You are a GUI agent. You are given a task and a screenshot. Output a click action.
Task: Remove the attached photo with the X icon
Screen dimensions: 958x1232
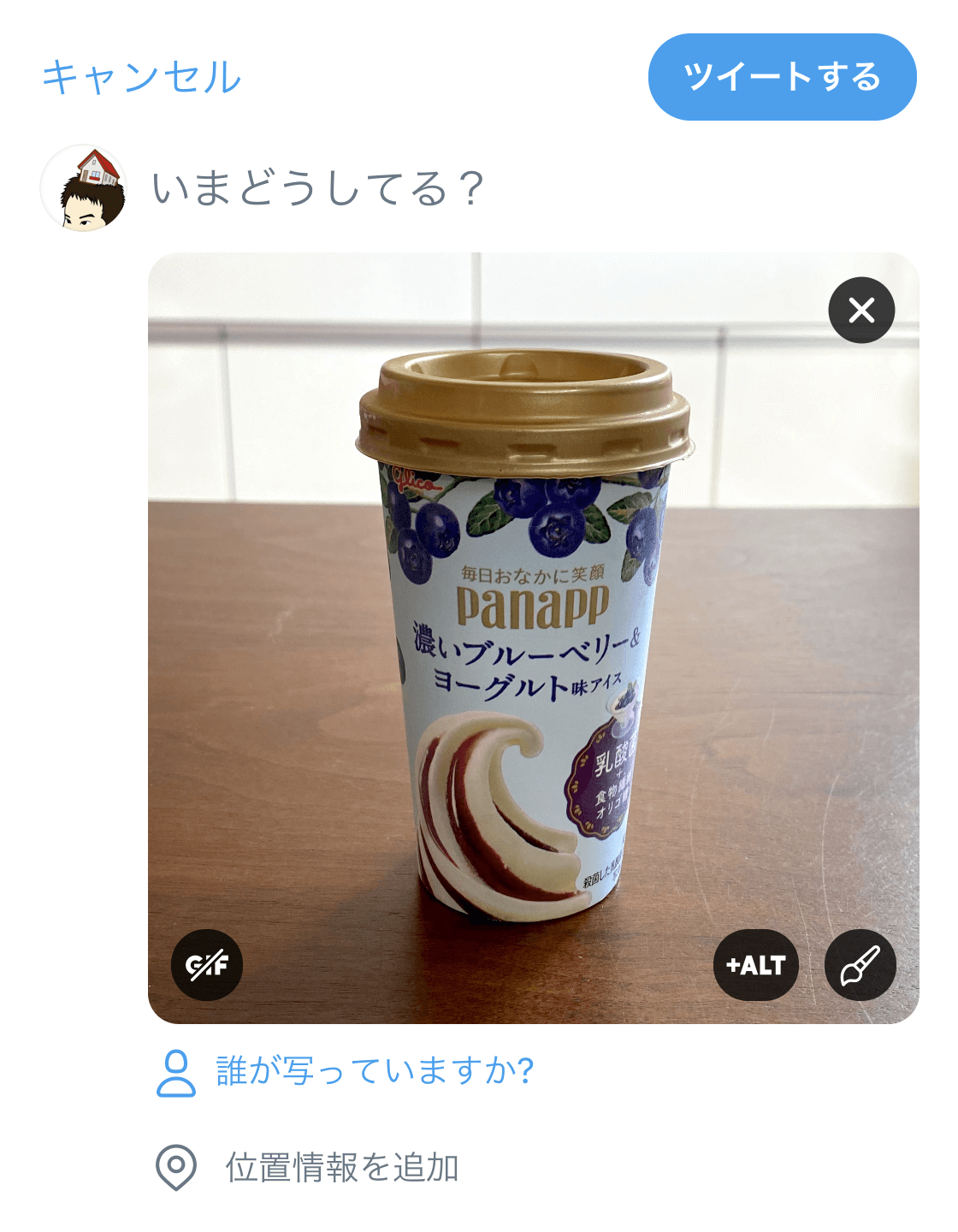(861, 310)
